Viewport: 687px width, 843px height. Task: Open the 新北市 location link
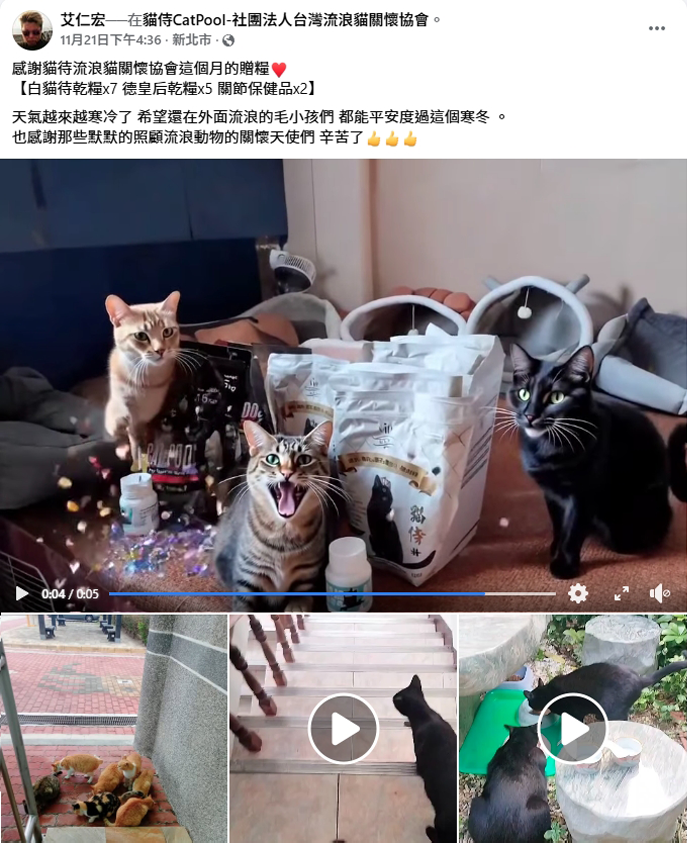tap(191, 40)
